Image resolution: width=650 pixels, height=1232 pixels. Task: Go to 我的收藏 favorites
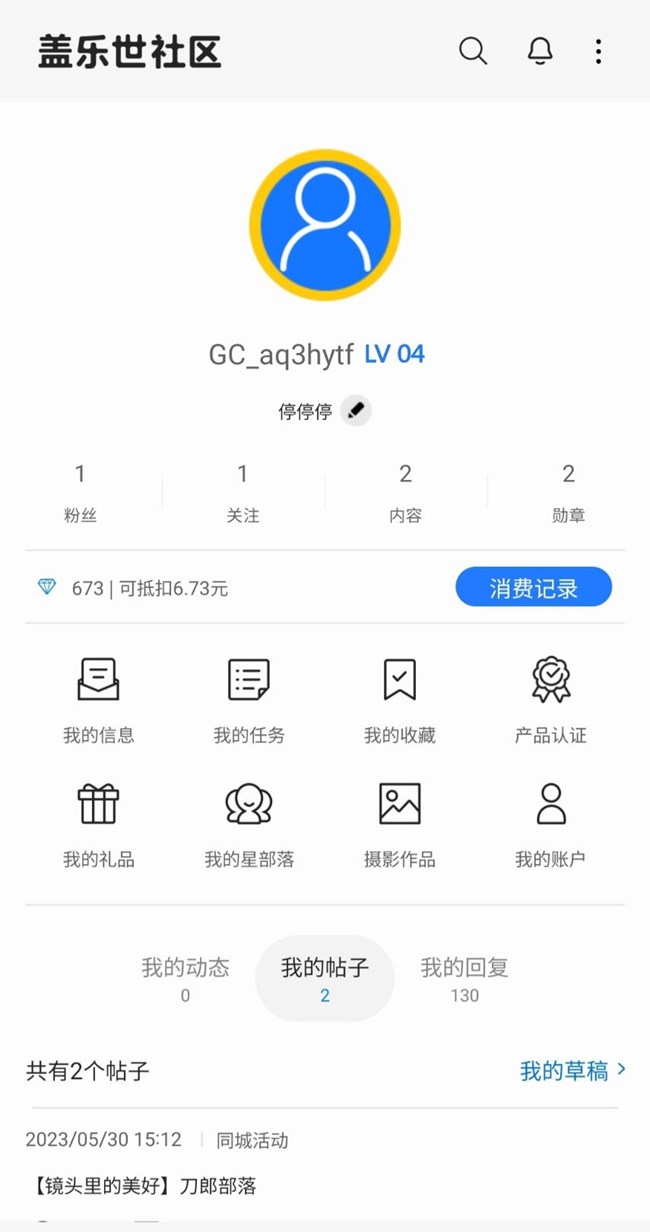tap(399, 700)
